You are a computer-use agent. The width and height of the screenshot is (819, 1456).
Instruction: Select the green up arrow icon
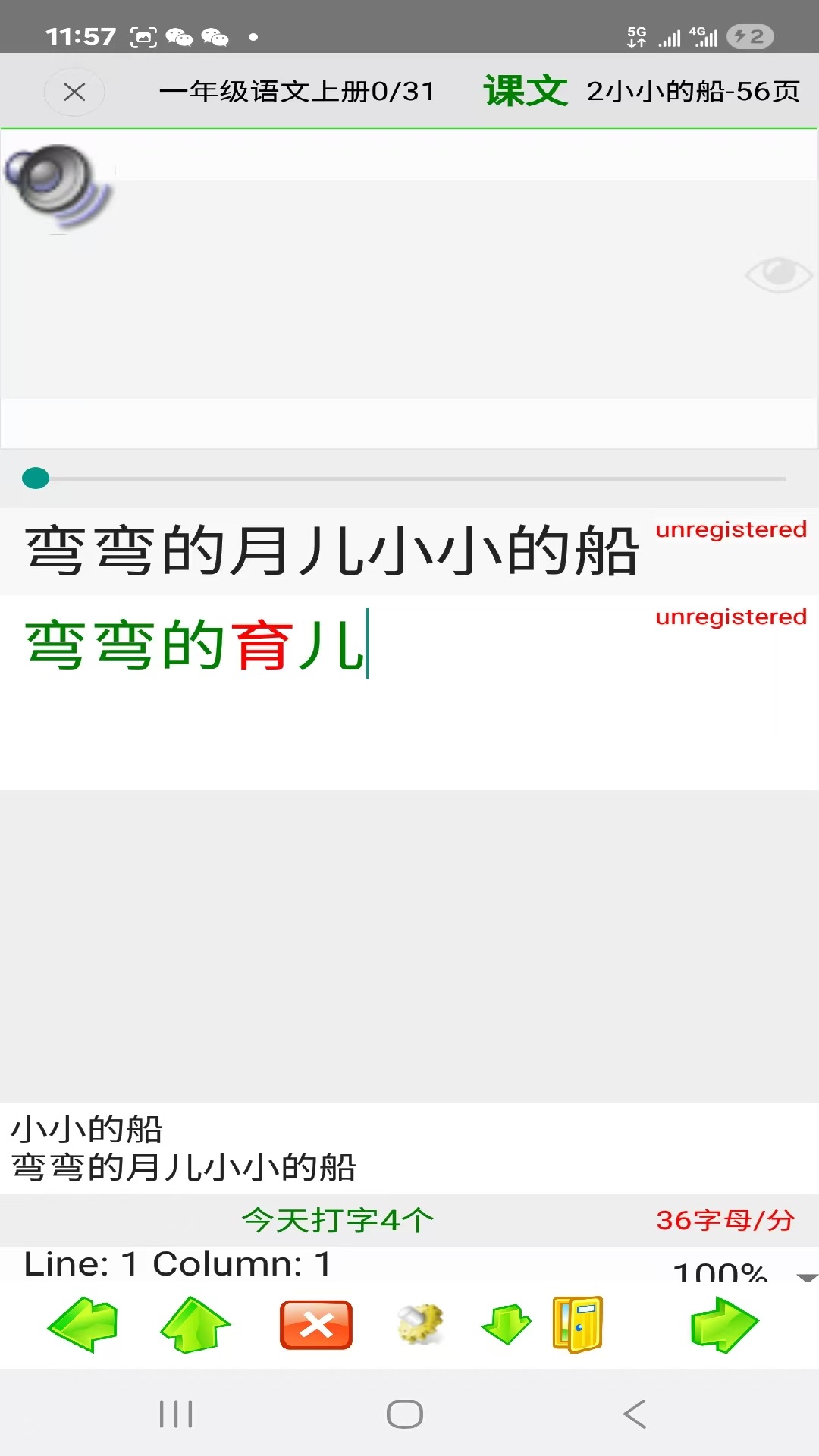pyautogui.click(x=196, y=1326)
